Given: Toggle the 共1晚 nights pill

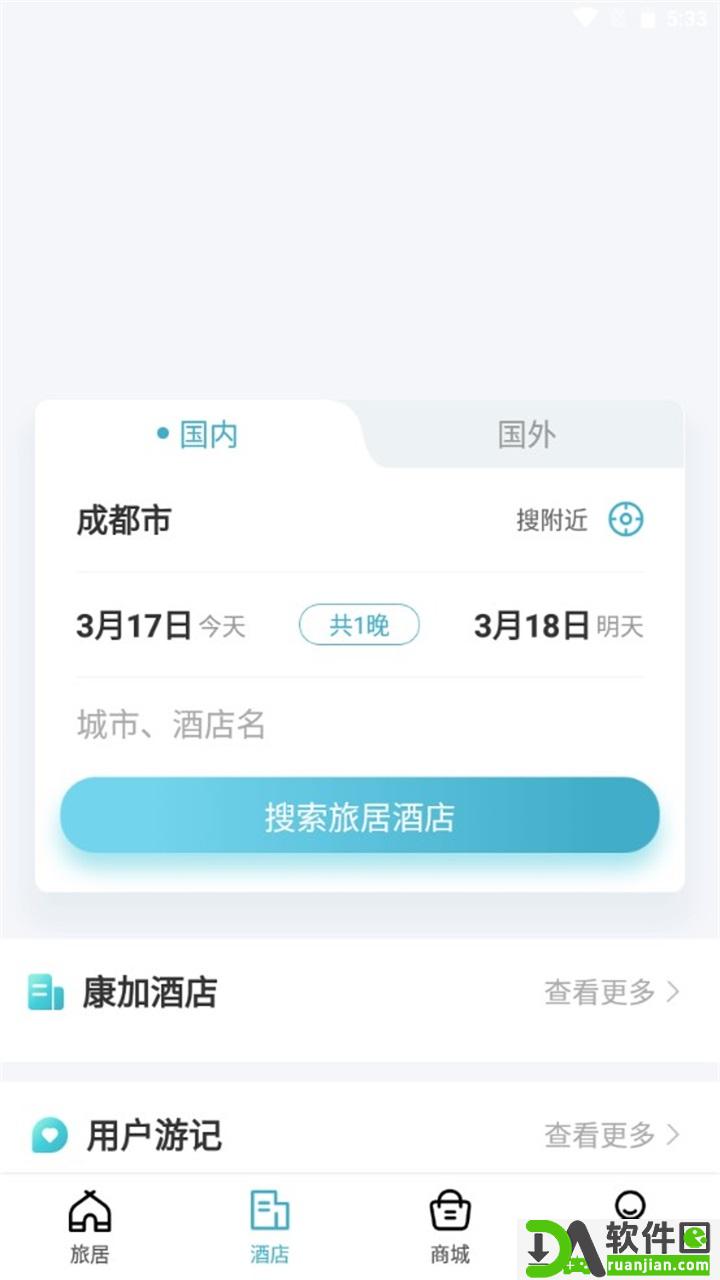Looking at the screenshot, I should point(359,624).
